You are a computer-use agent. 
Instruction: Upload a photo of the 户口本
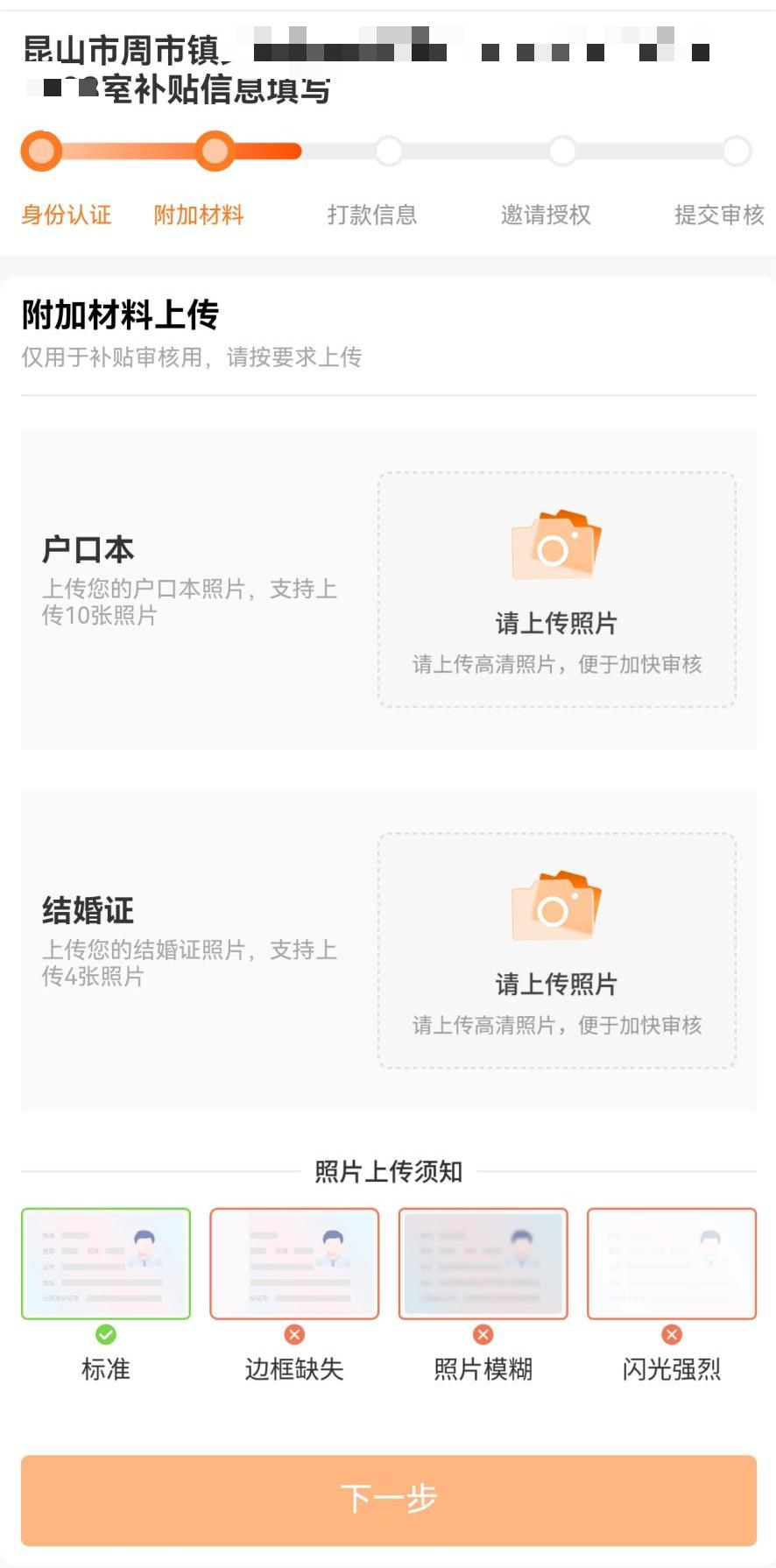(556, 590)
